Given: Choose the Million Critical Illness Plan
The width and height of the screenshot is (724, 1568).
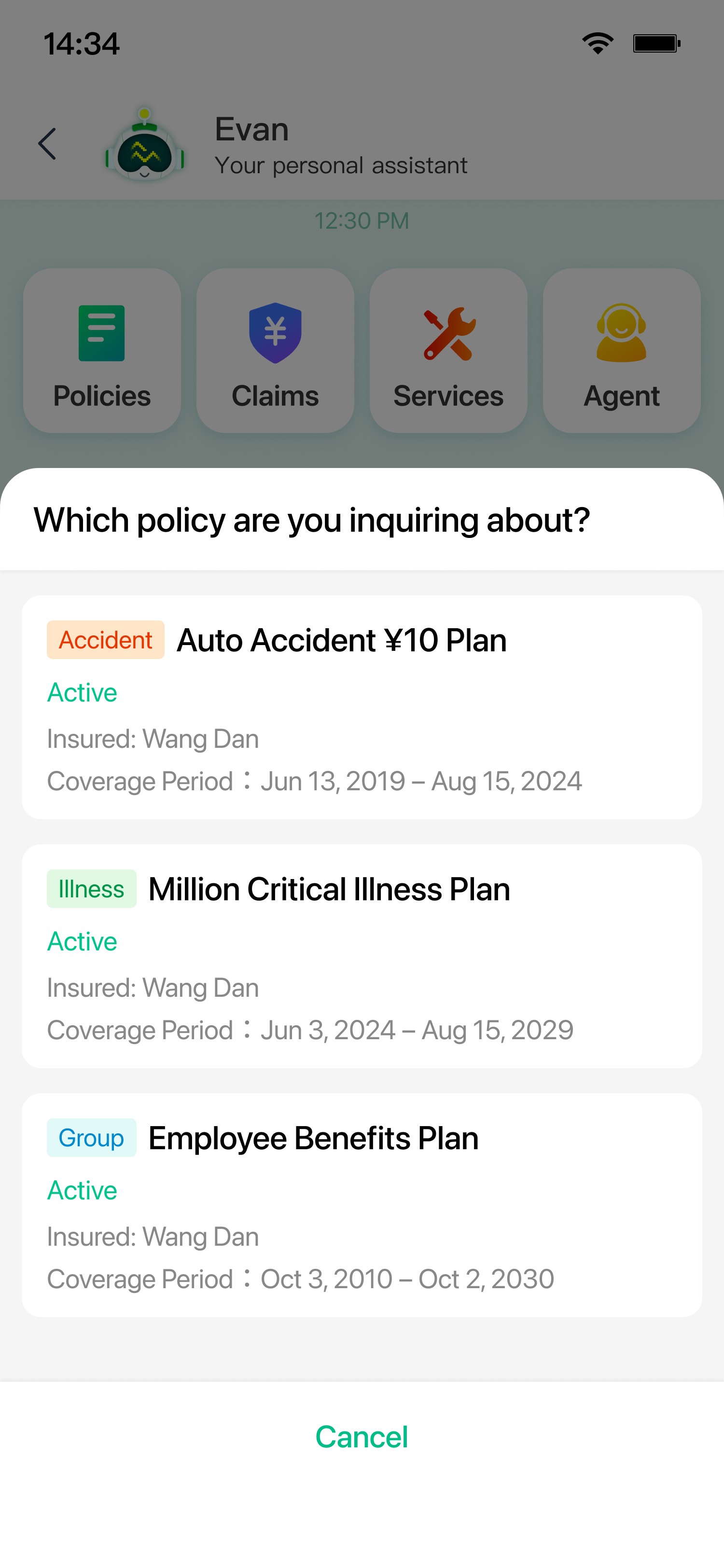Looking at the screenshot, I should 362,956.
